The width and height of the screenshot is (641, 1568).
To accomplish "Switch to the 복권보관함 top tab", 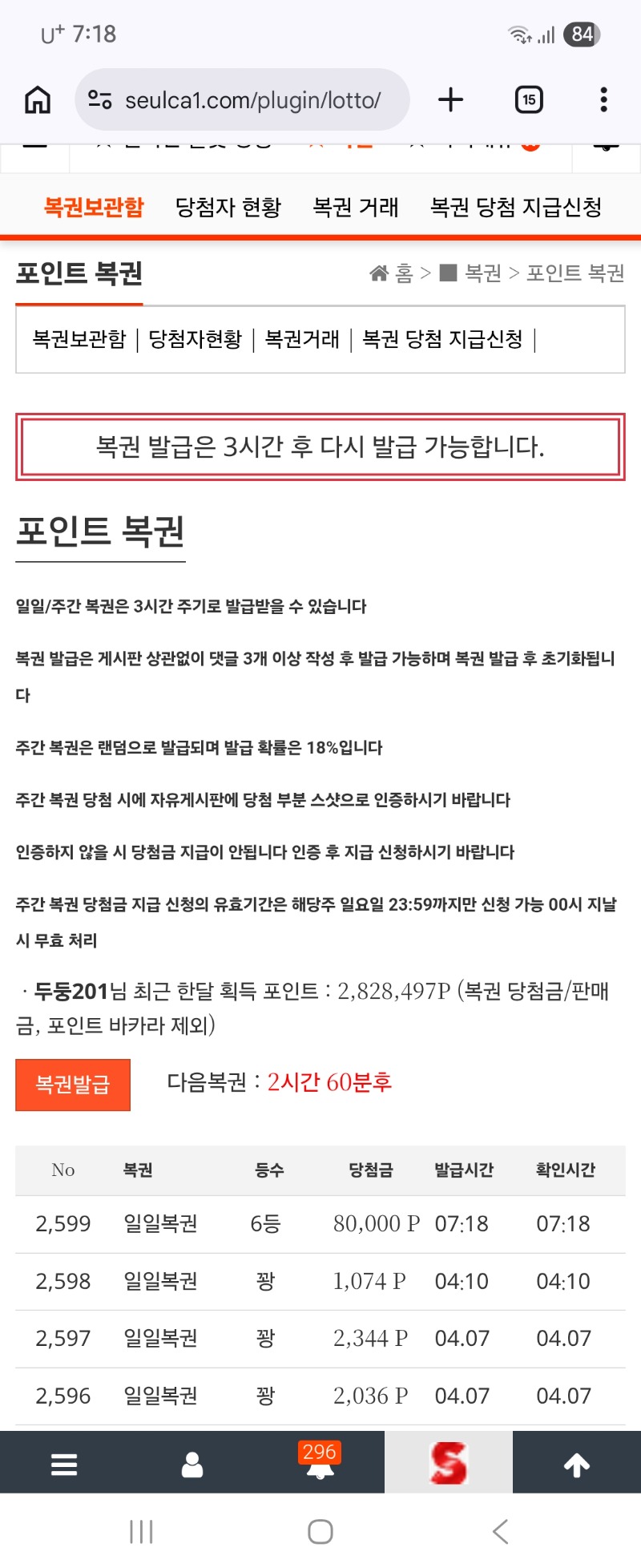I will tap(94, 208).
